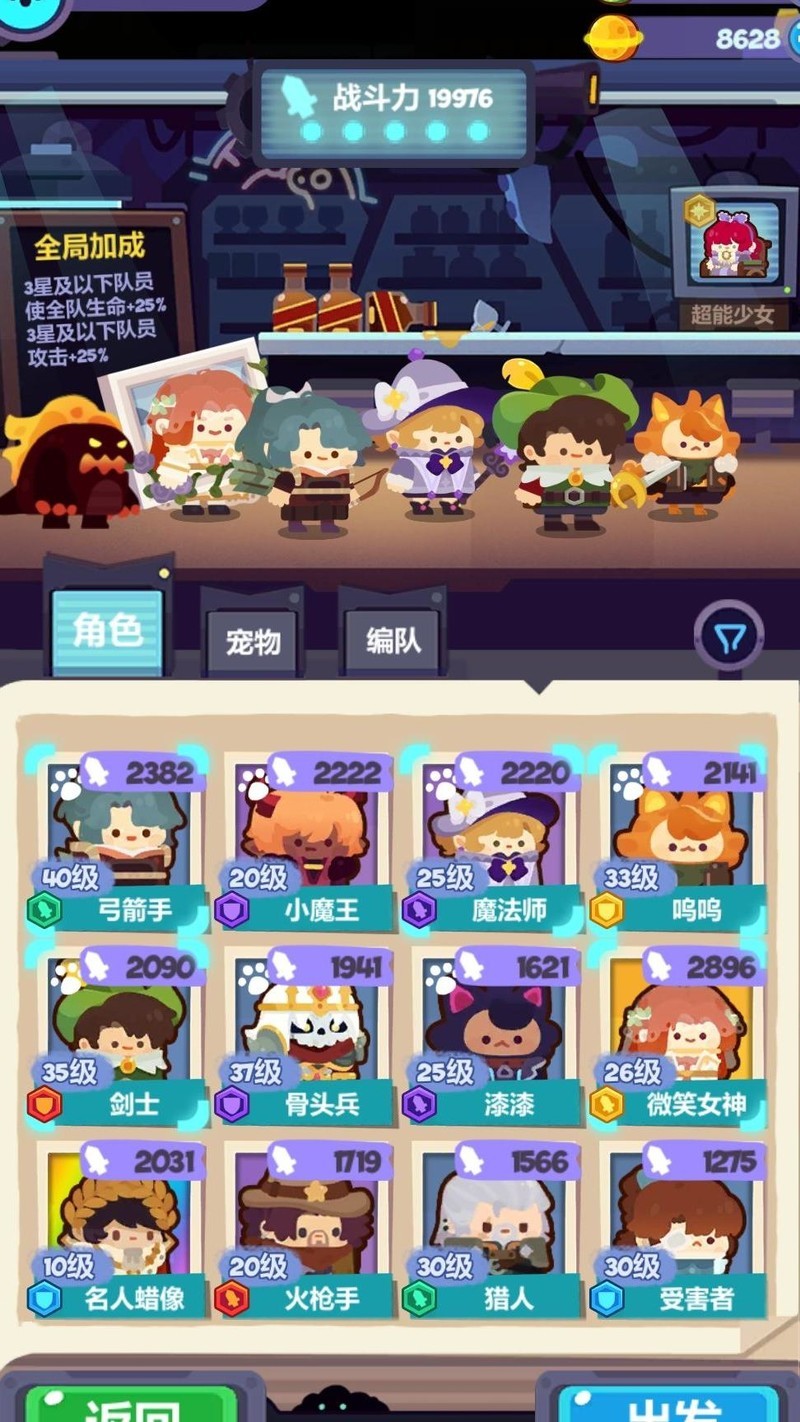800x1422 pixels.
Task: Select the 角色 tab
Action: [x=106, y=631]
